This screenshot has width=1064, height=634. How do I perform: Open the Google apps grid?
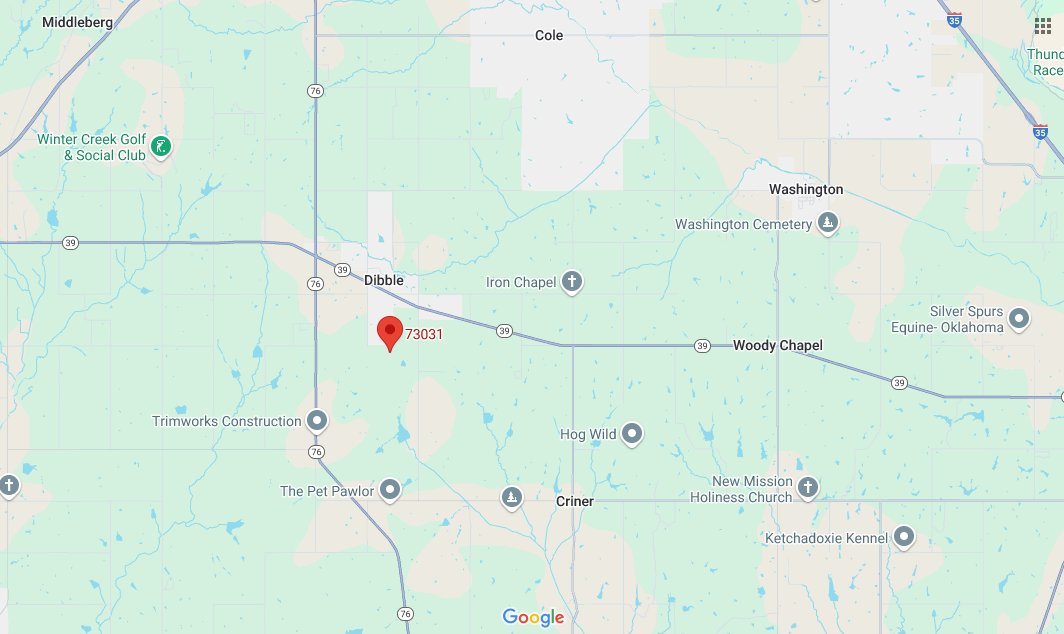tap(1043, 26)
